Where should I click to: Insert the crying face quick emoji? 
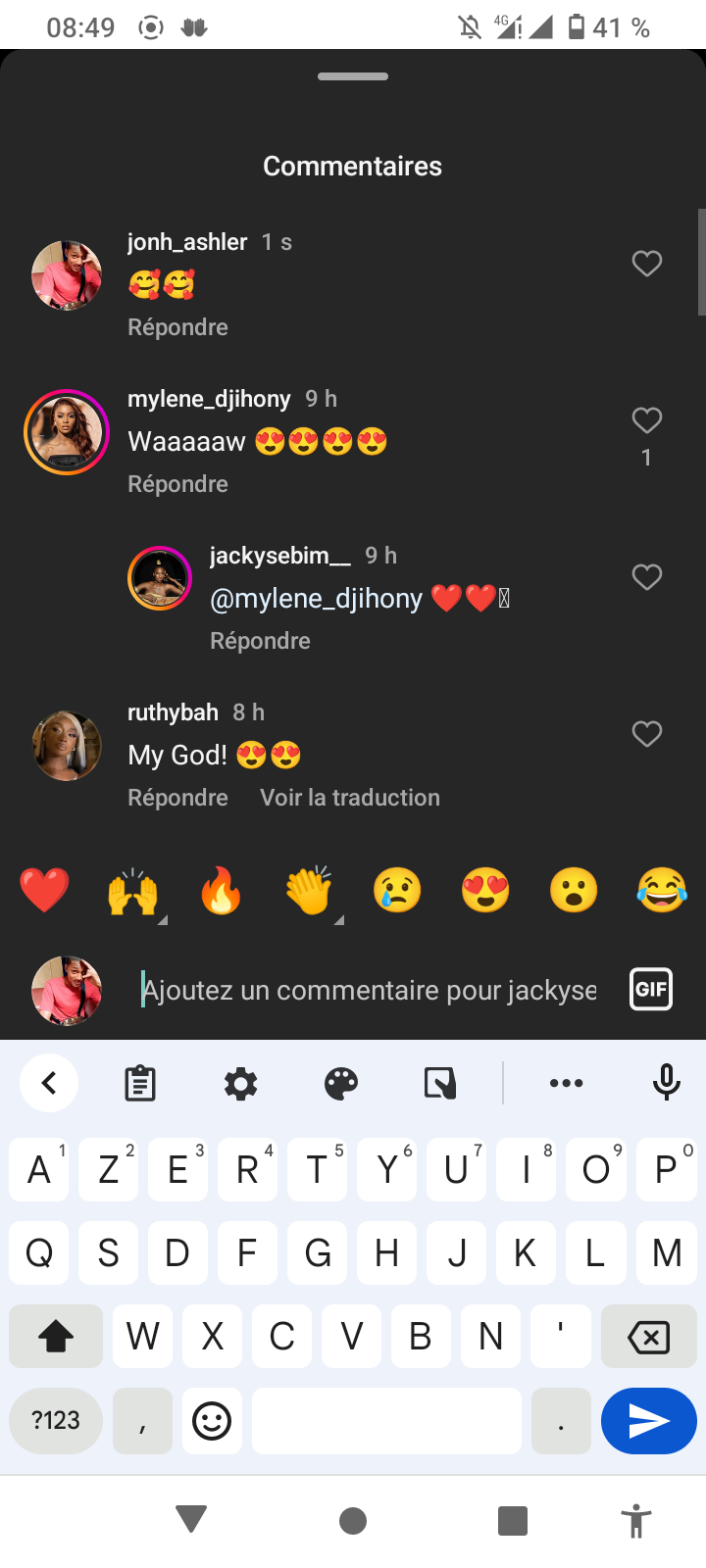397,891
